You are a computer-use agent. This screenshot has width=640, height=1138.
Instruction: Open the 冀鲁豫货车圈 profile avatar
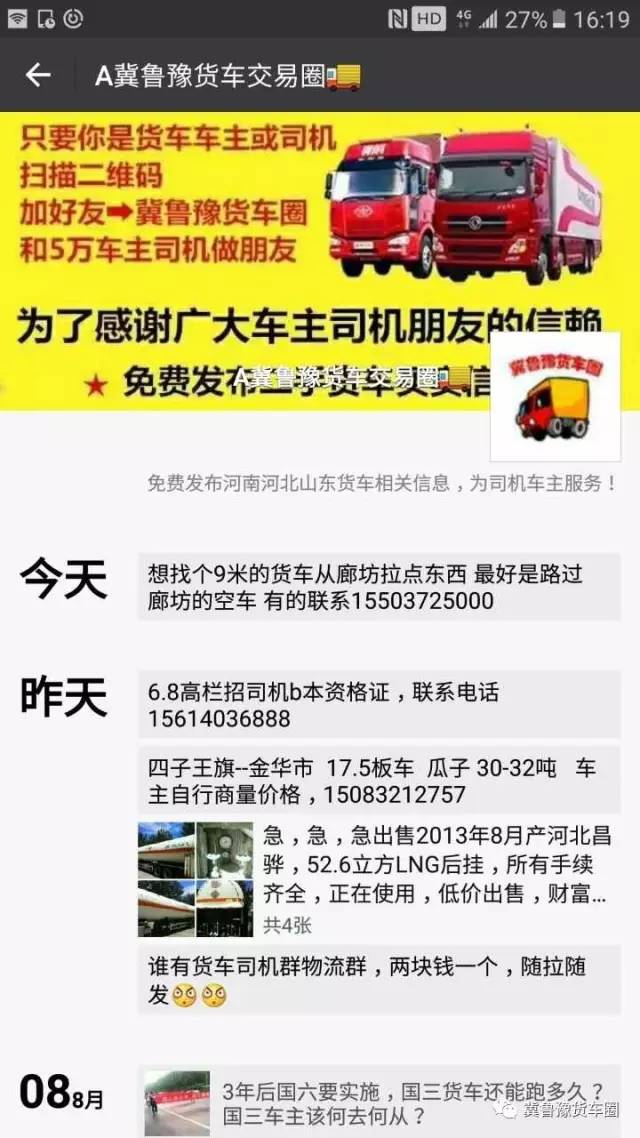point(556,397)
